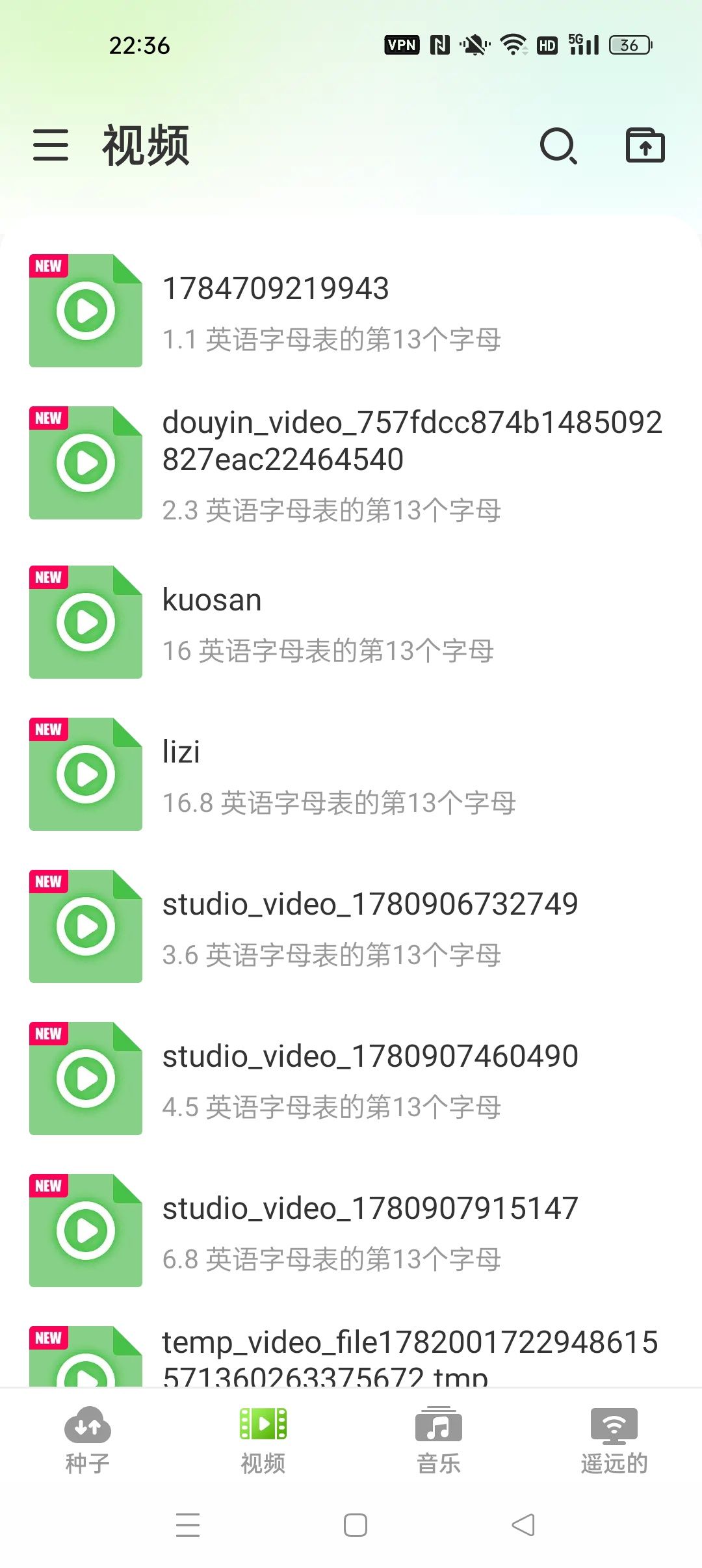The image size is (702, 1568).
Task: Switch to the 音乐 tab
Action: (439, 1441)
